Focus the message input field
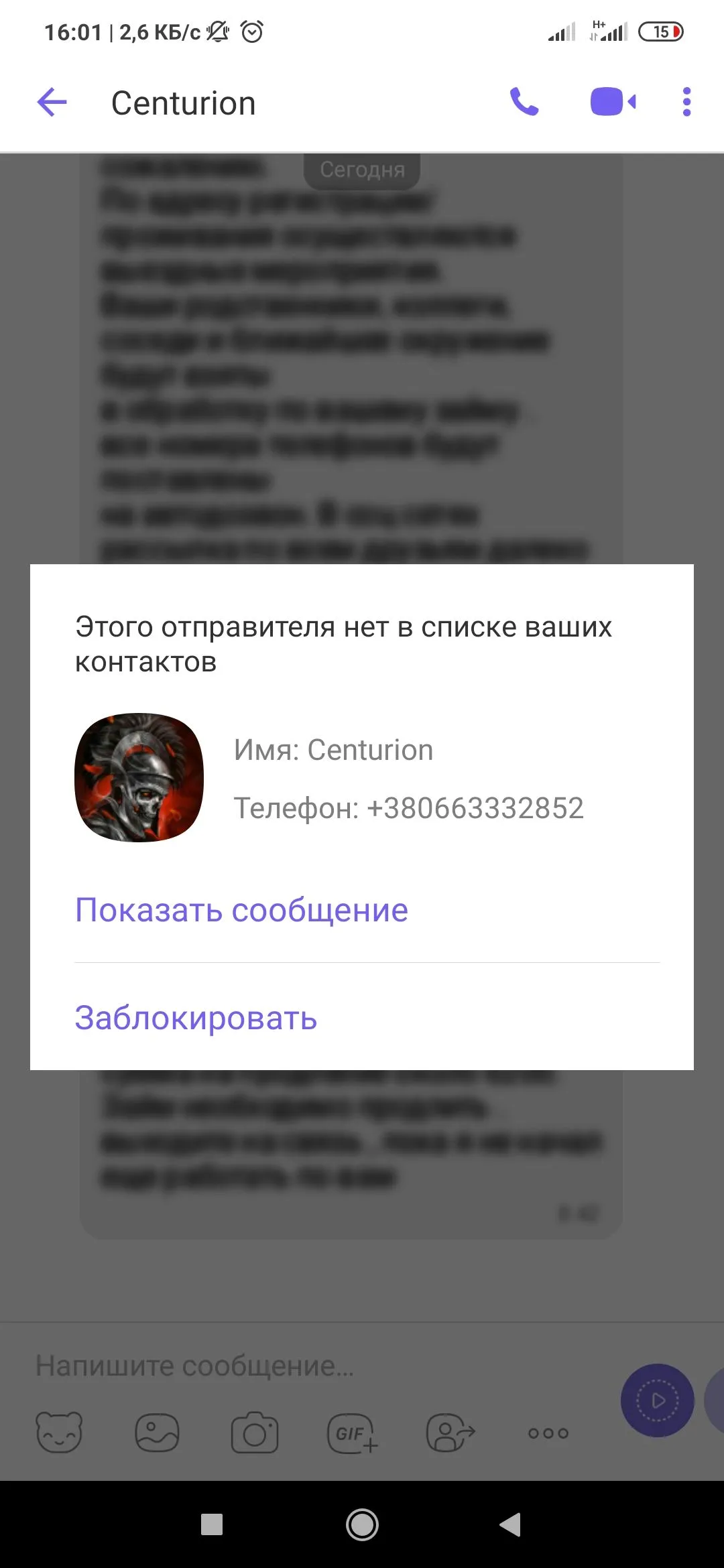 point(302,1366)
